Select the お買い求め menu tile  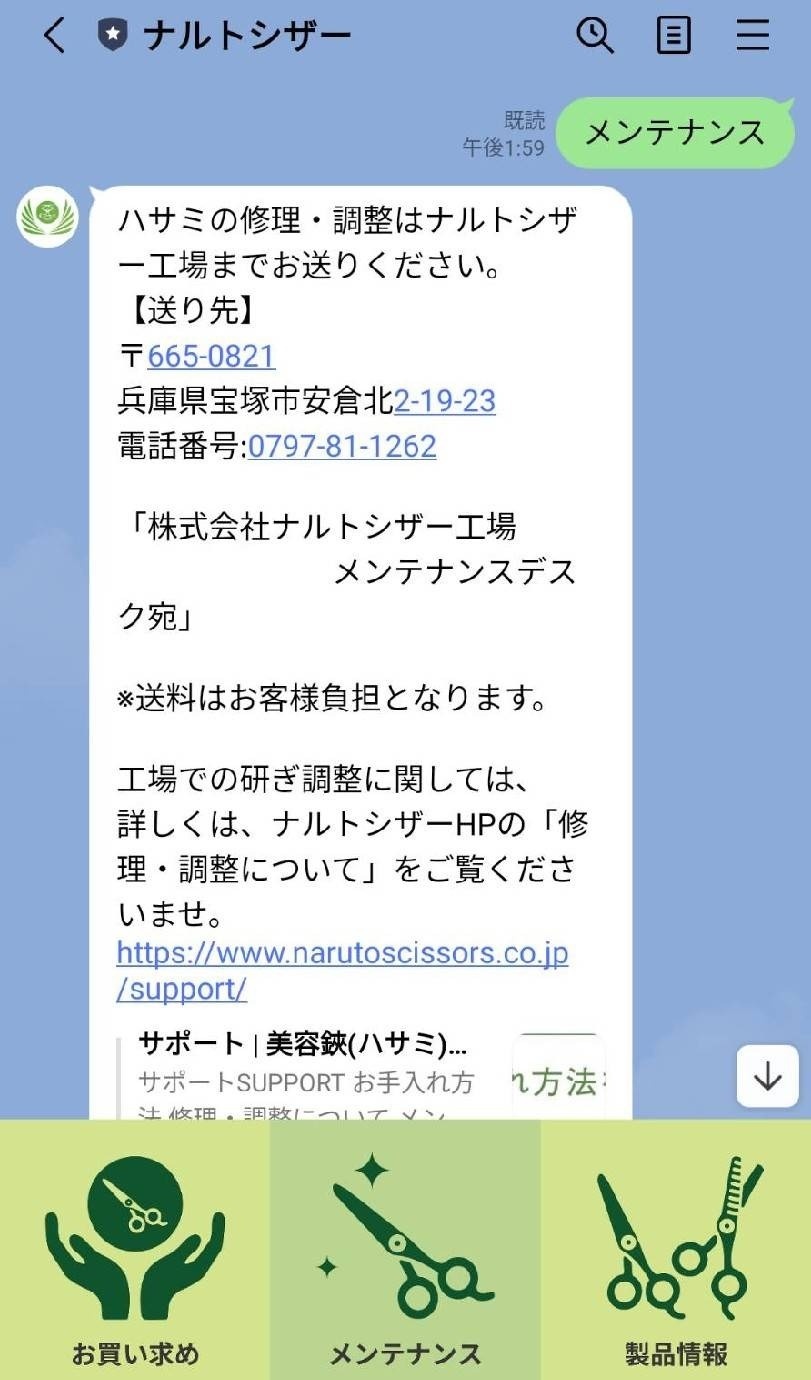135,1250
